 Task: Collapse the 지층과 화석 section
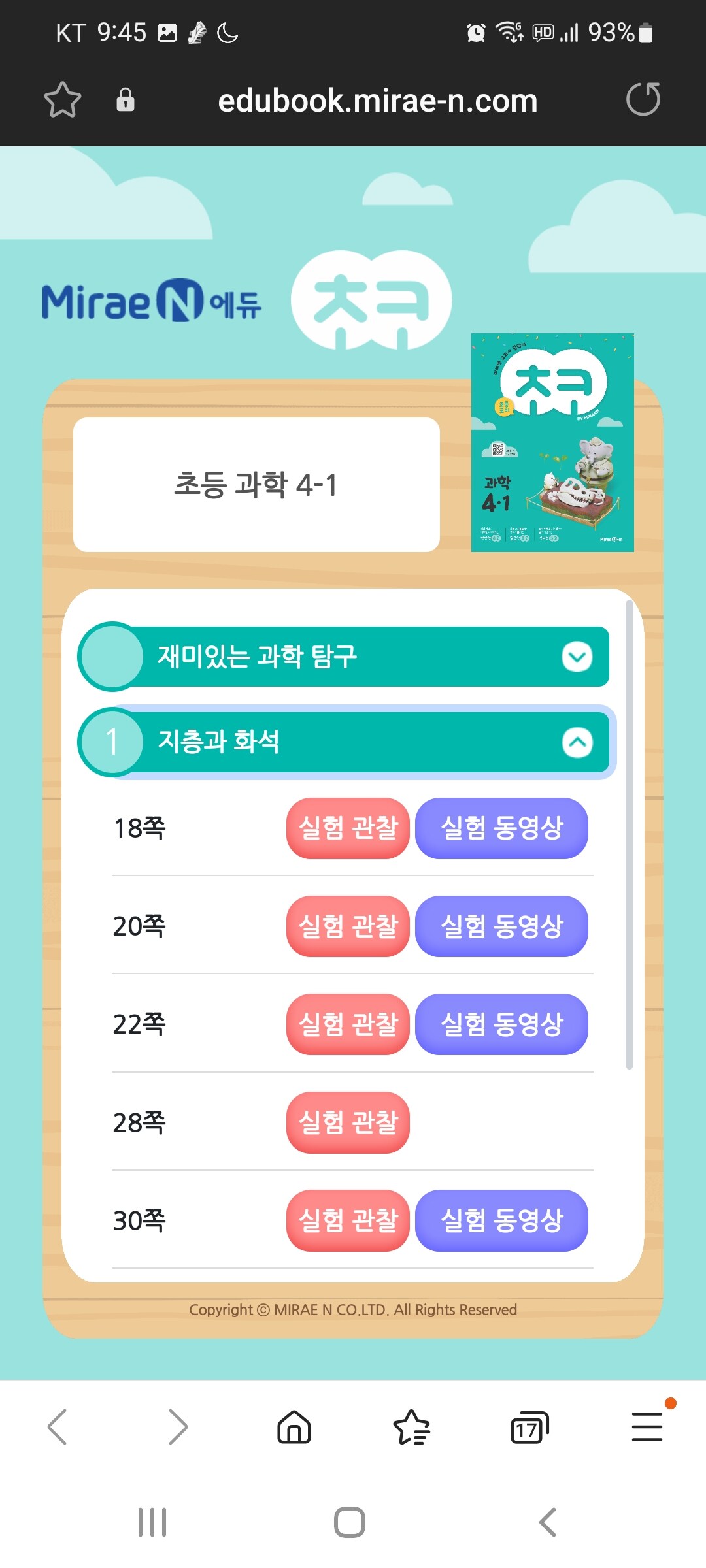click(577, 742)
